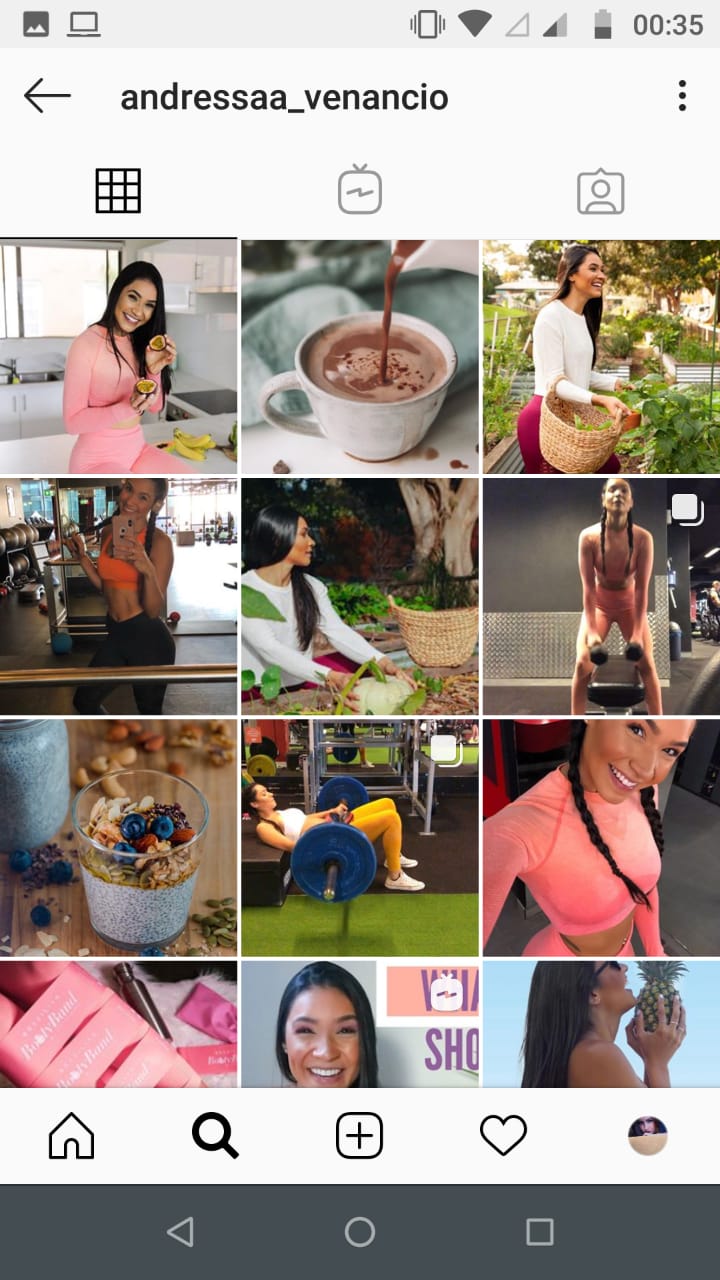Go back using the top arrow
The height and width of the screenshot is (1280, 720).
click(47, 96)
